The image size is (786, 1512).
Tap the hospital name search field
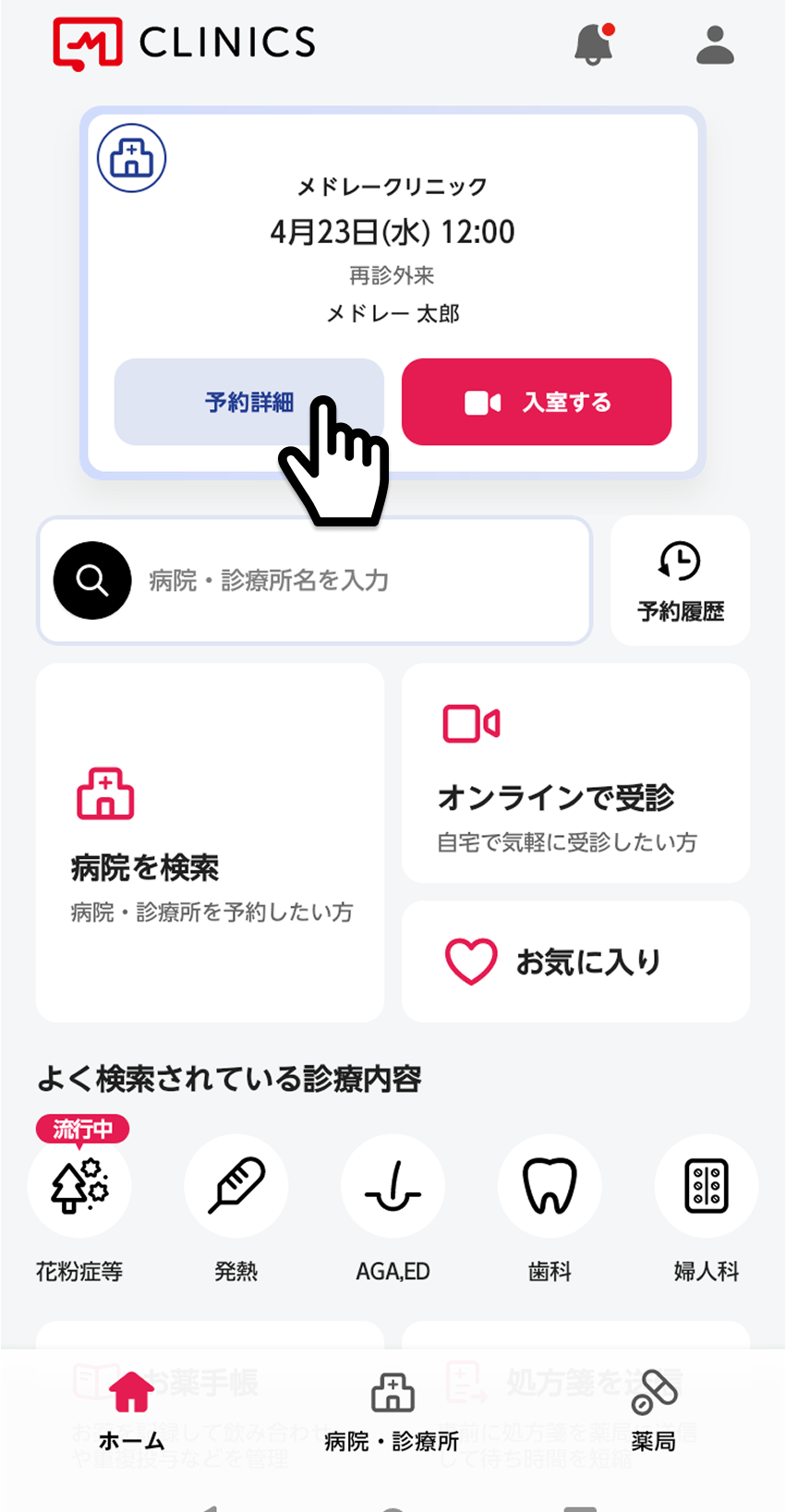tap(314, 580)
